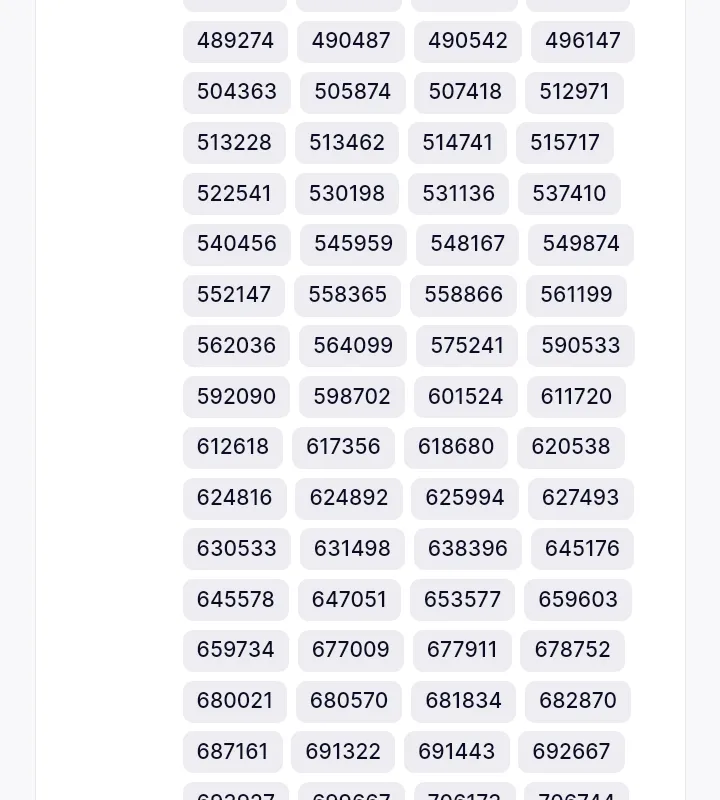720x800 pixels.
Task: Select chip 627493
Action: click(580, 498)
